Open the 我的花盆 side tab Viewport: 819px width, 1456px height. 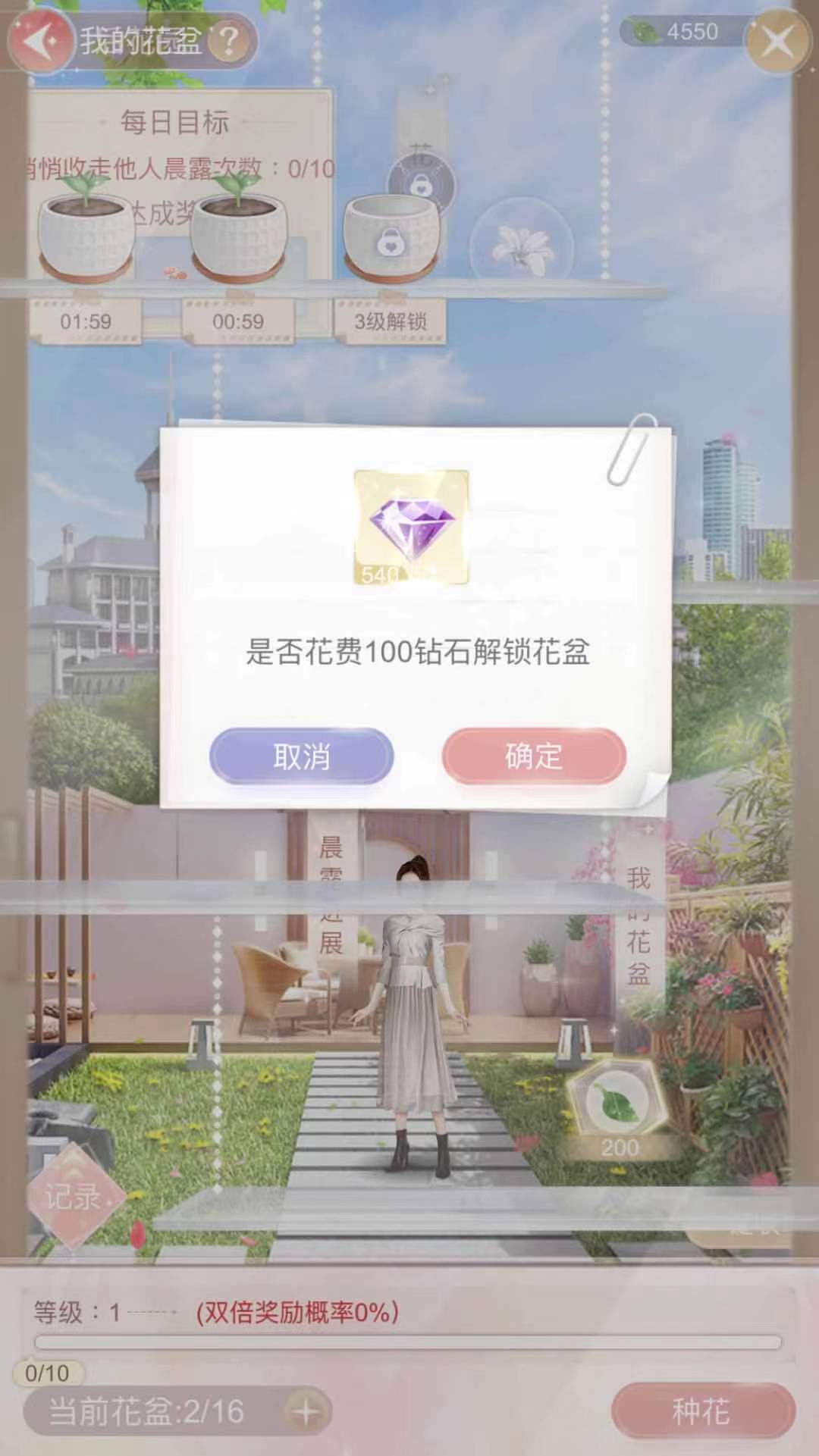tap(639, 925)
